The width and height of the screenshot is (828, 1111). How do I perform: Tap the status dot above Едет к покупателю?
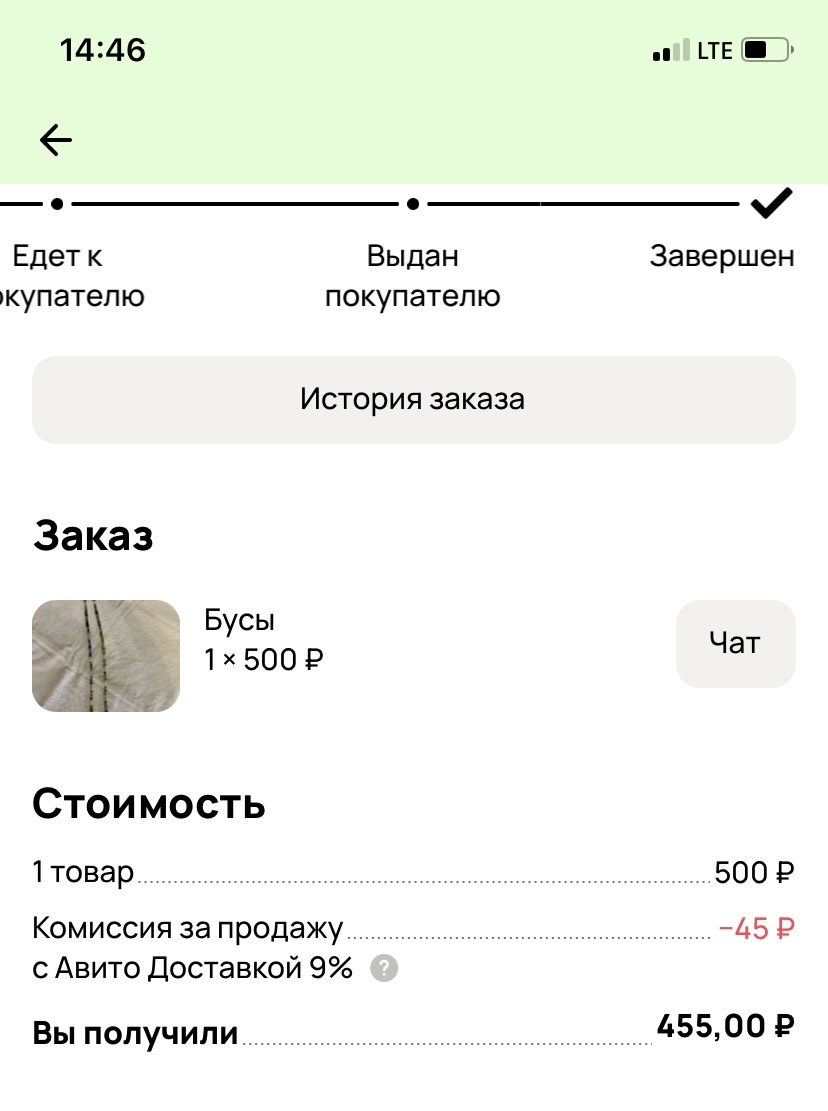pyautogui.click(x=55, y=204)
